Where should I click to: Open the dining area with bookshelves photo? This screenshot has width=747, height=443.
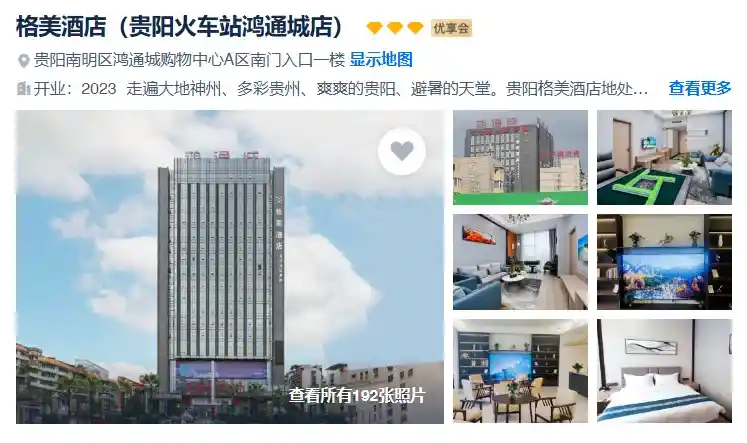coord(520,371)
